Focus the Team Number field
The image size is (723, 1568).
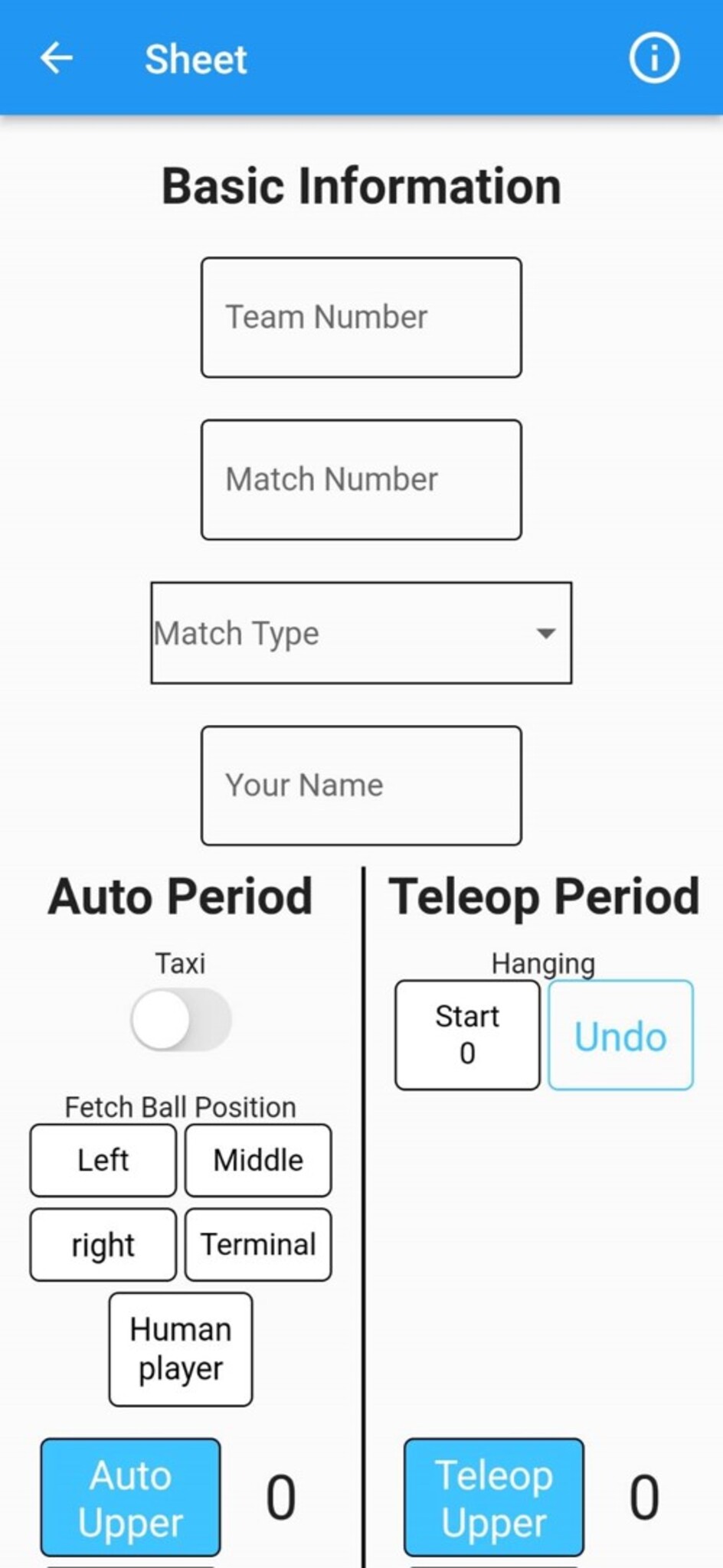click(x=361, y=317)
